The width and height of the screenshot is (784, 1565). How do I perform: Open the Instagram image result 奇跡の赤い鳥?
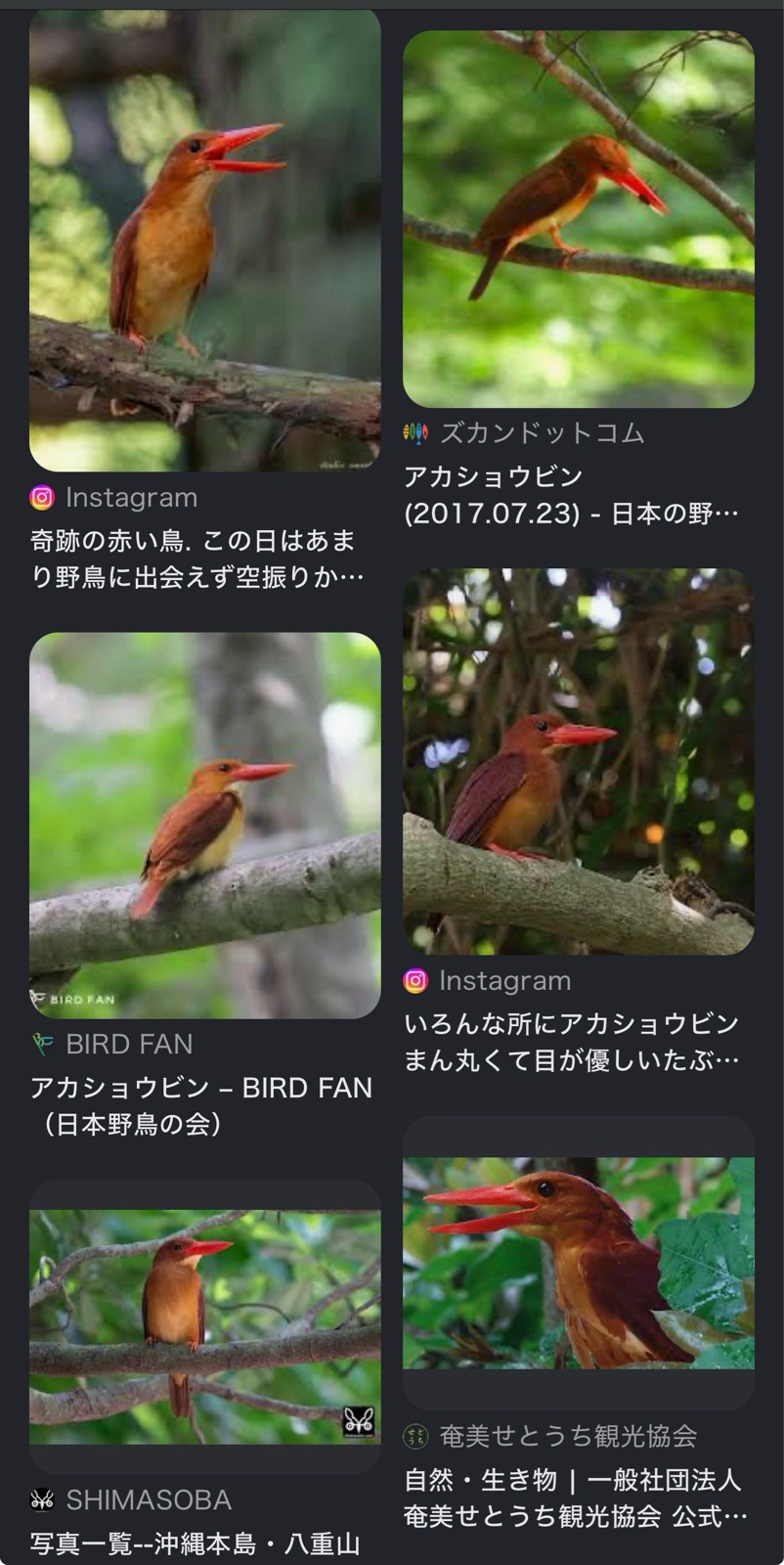[x=204, y=241]
